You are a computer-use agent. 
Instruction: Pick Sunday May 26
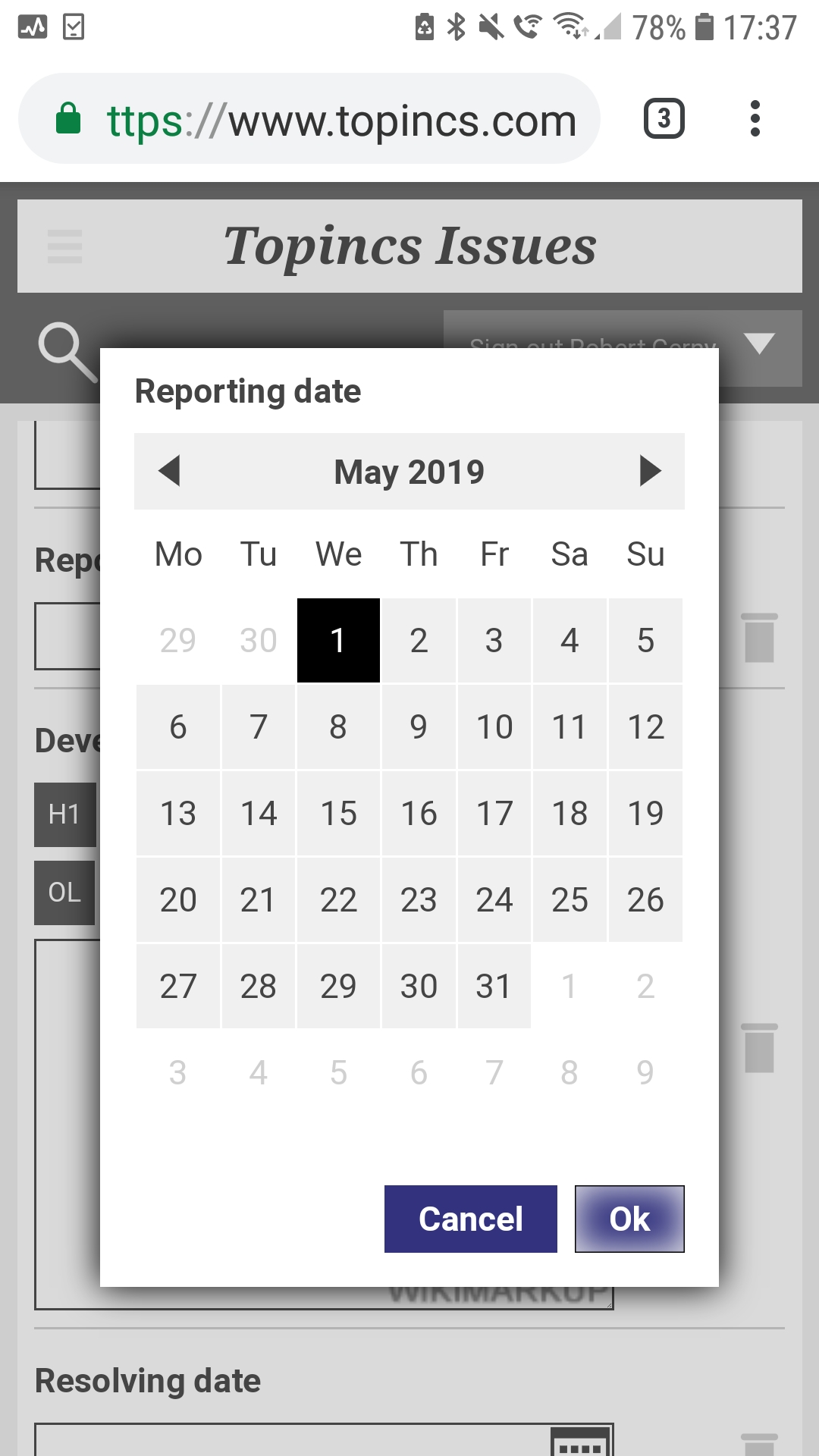click(645, 900)
